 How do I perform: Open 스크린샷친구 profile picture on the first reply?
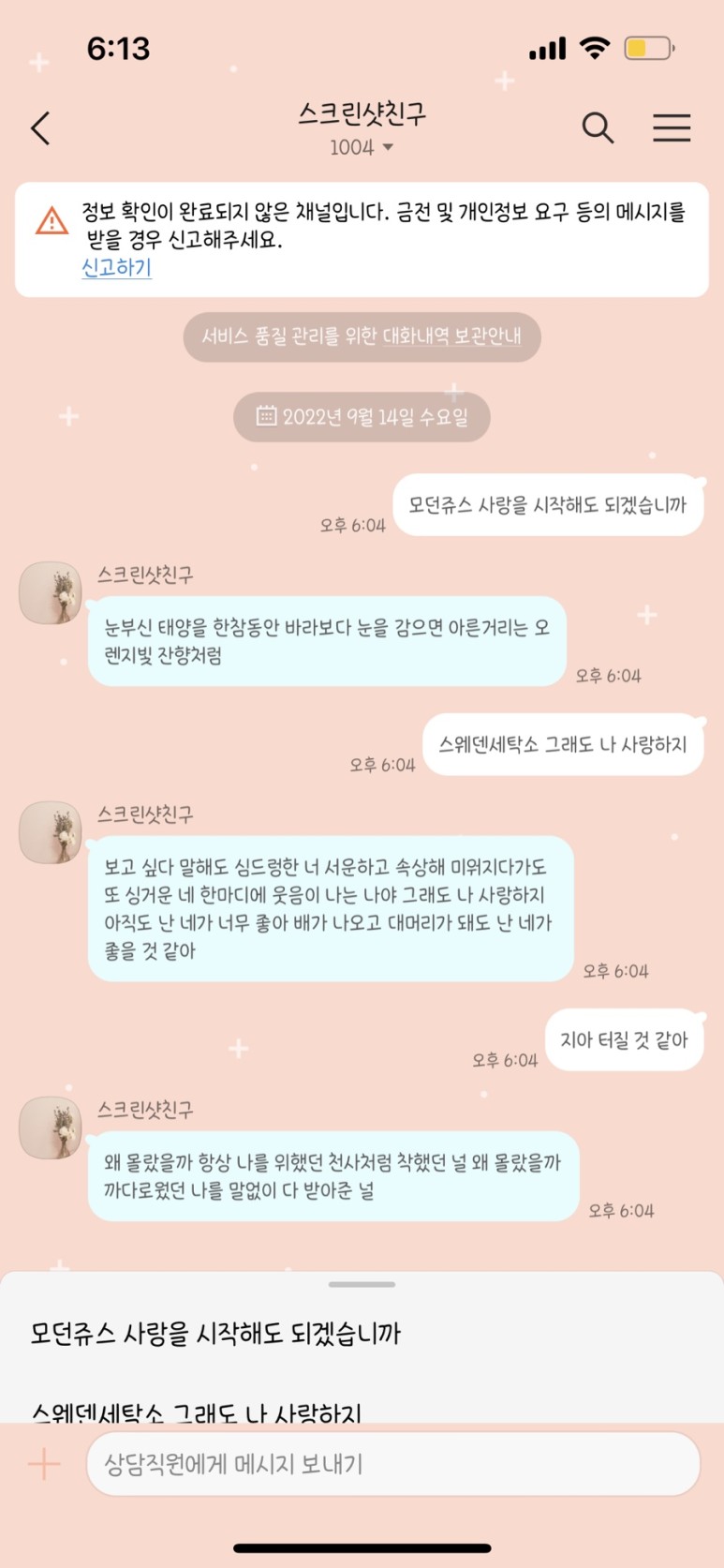point(51,592)
